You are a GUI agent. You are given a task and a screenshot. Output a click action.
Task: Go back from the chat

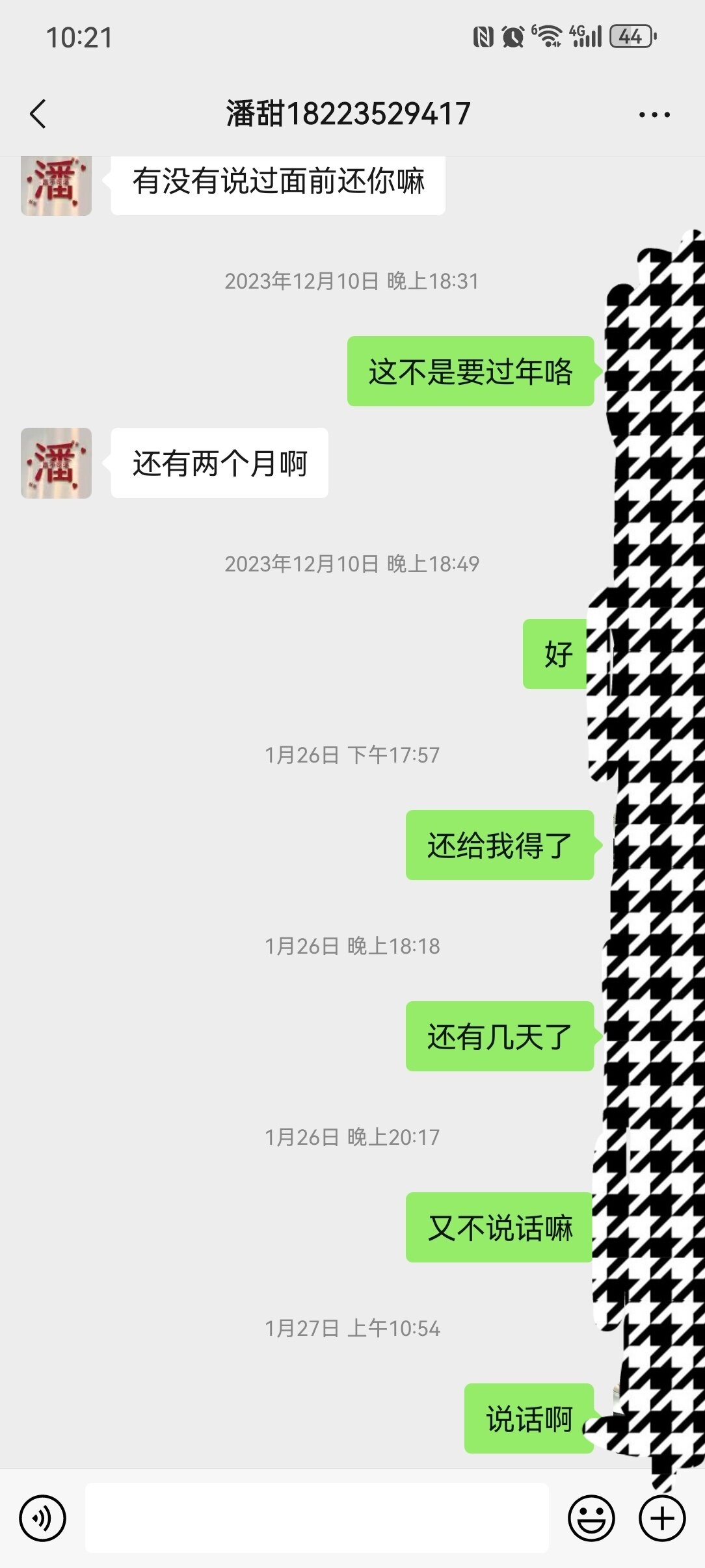point(38,114)
